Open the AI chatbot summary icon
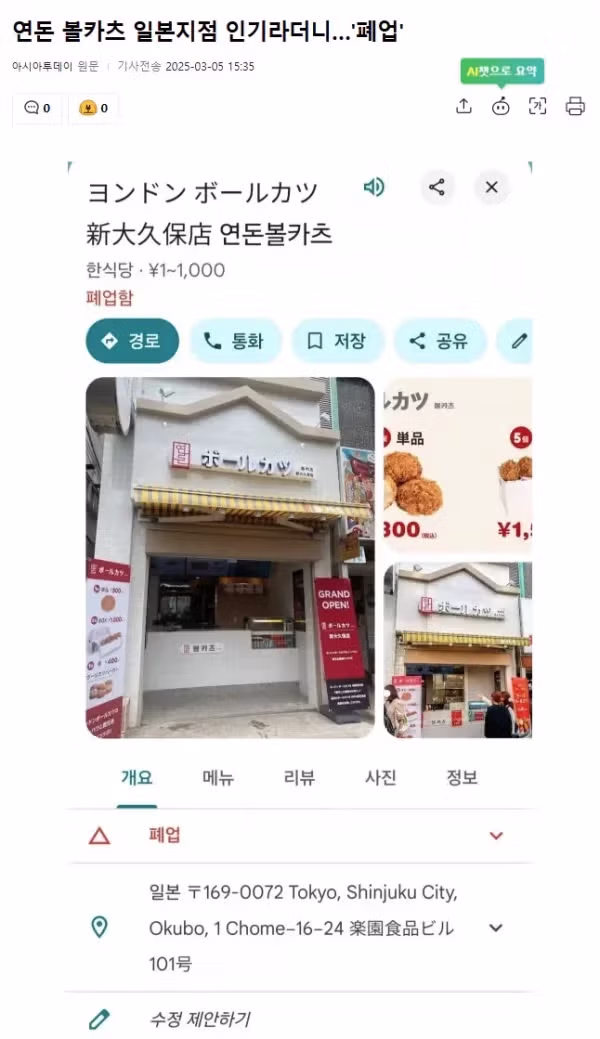The width and height of the screenshot is (600, 1039). click(501, 106)
